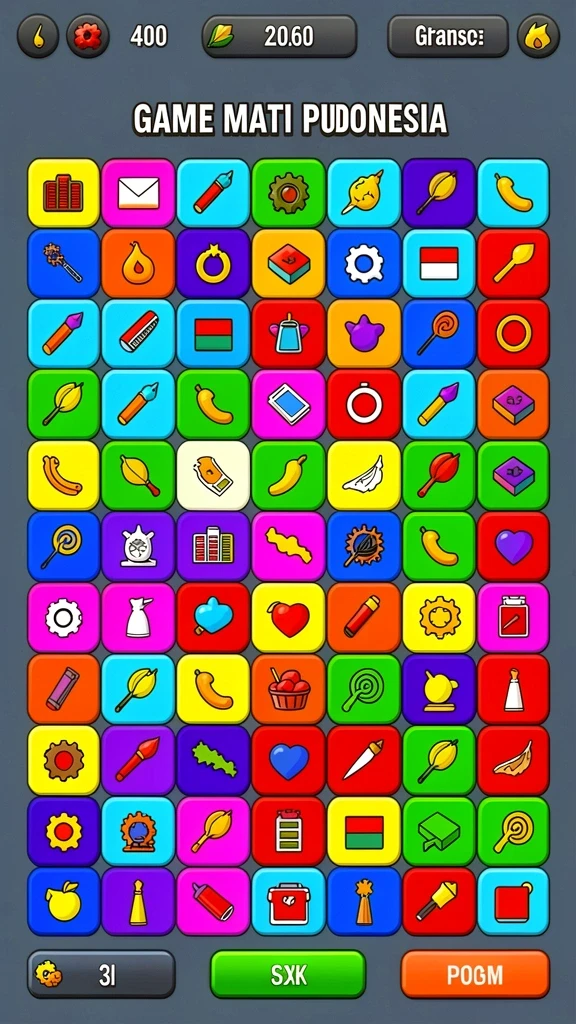
Task: Pick the blue heart tile
Action: click(x=289, y=761)
